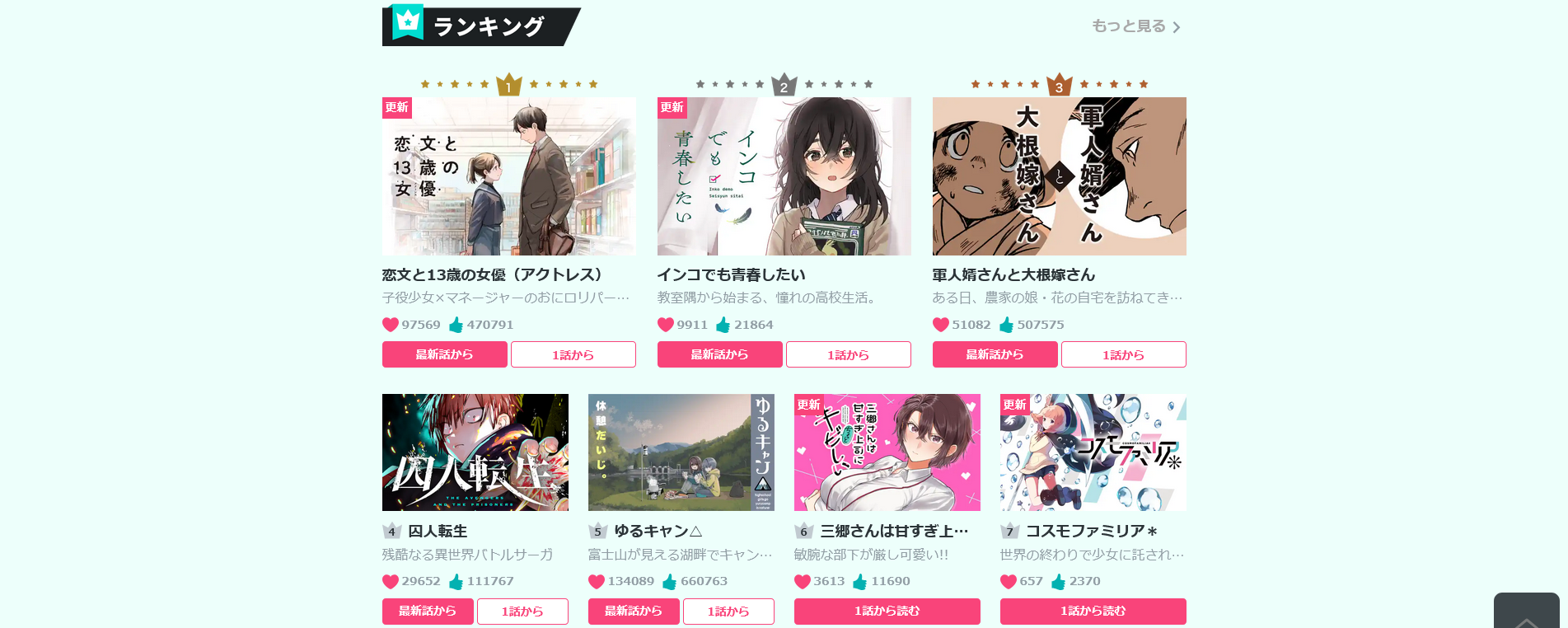
Task: Open インコでも青春したい cover image
Action: click(x=784, y=176)
